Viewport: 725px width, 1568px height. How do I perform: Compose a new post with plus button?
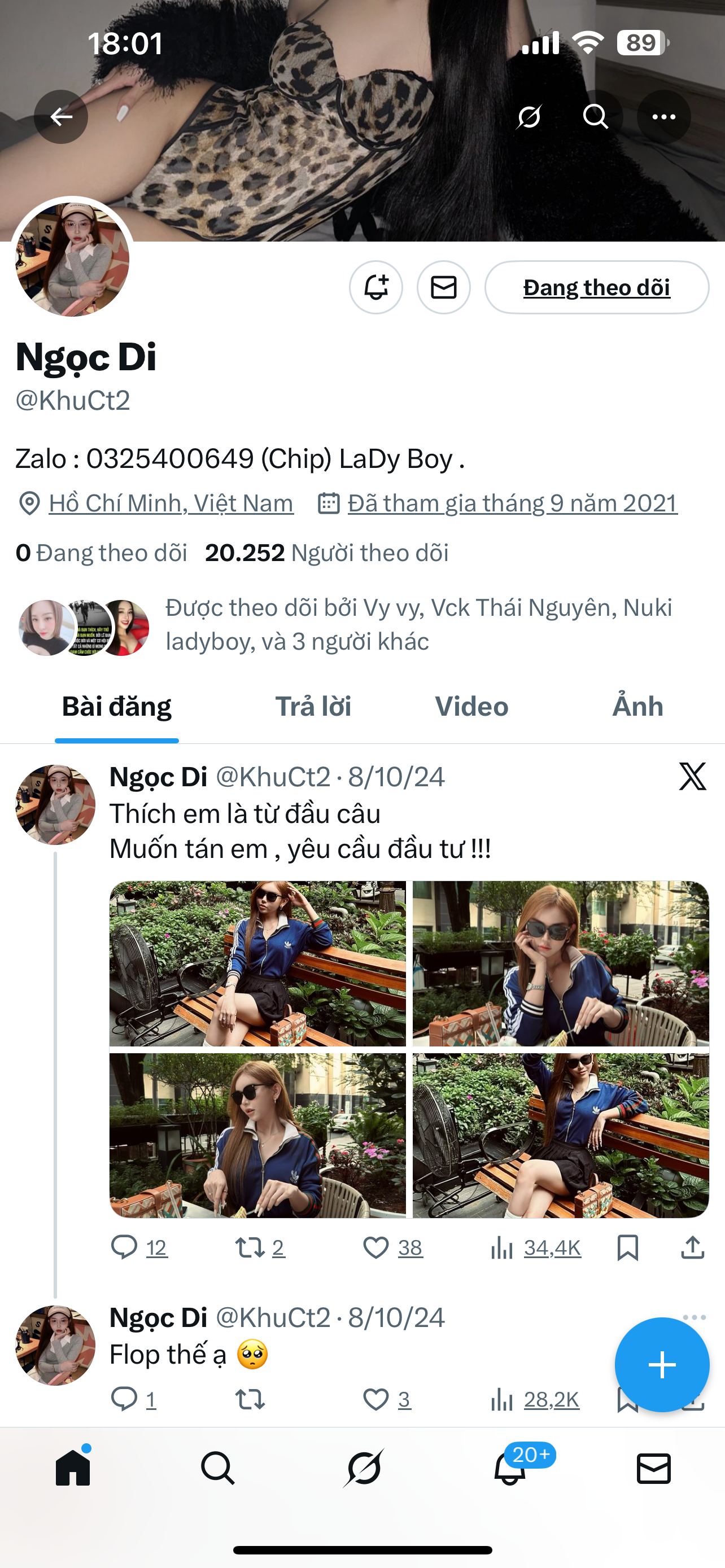coord(662,1365)
